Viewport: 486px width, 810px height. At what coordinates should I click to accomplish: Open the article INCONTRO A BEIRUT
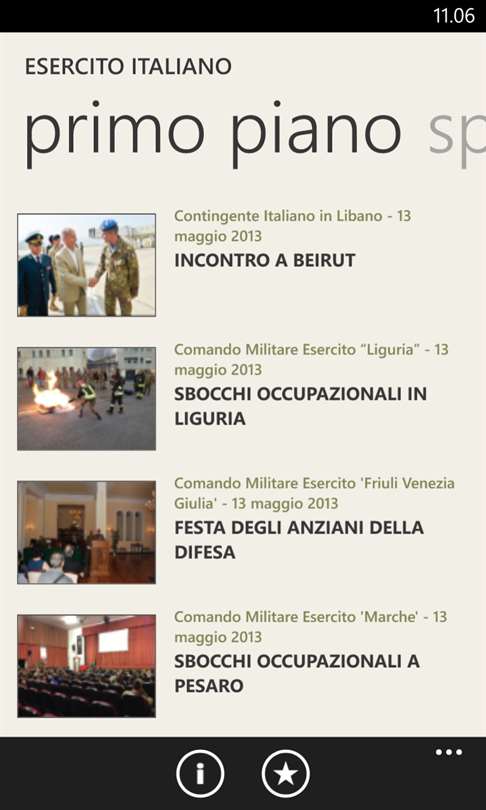point(243,264)
